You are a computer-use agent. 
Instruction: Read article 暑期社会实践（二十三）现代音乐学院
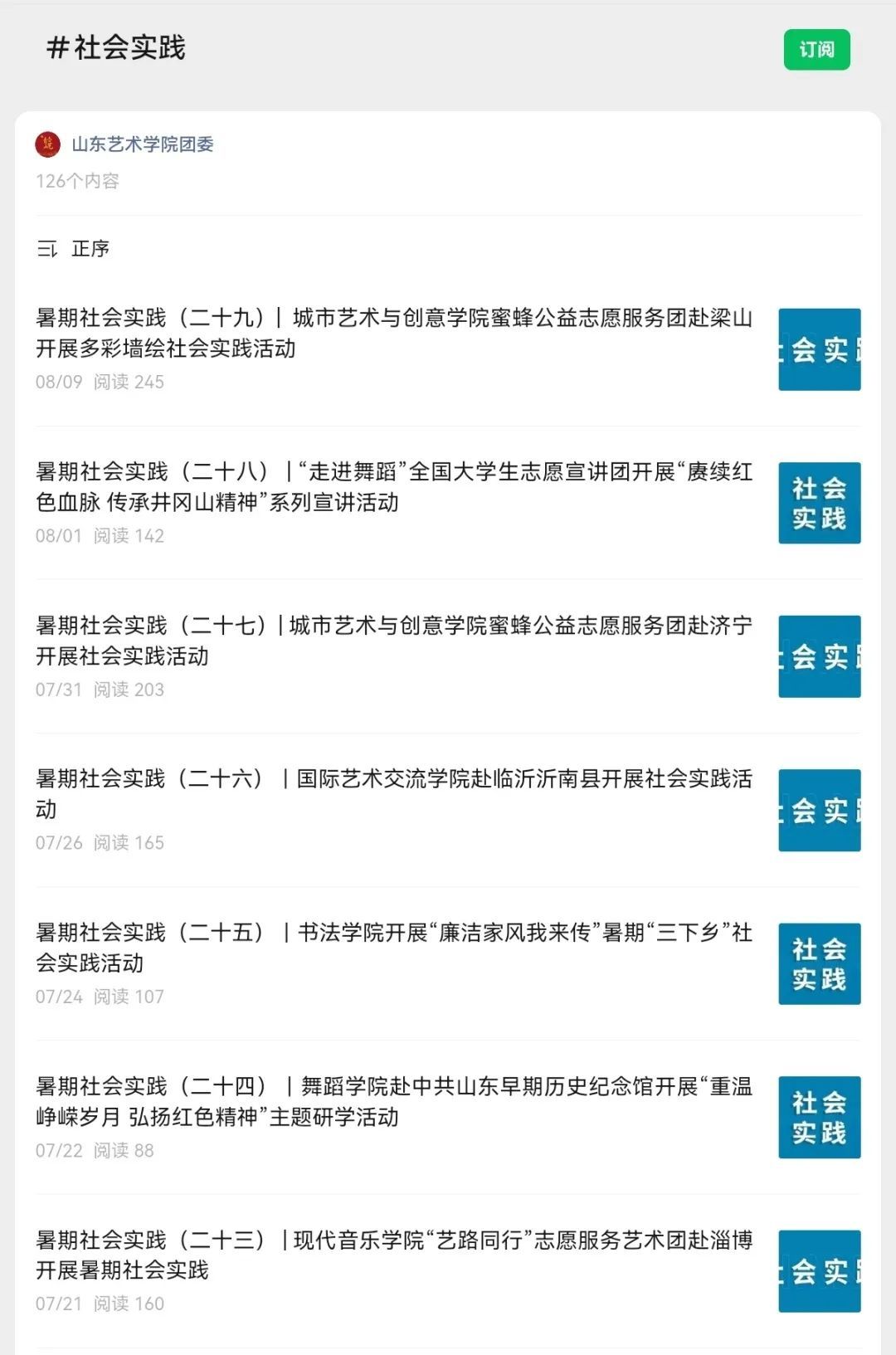tap(394, 1255)
